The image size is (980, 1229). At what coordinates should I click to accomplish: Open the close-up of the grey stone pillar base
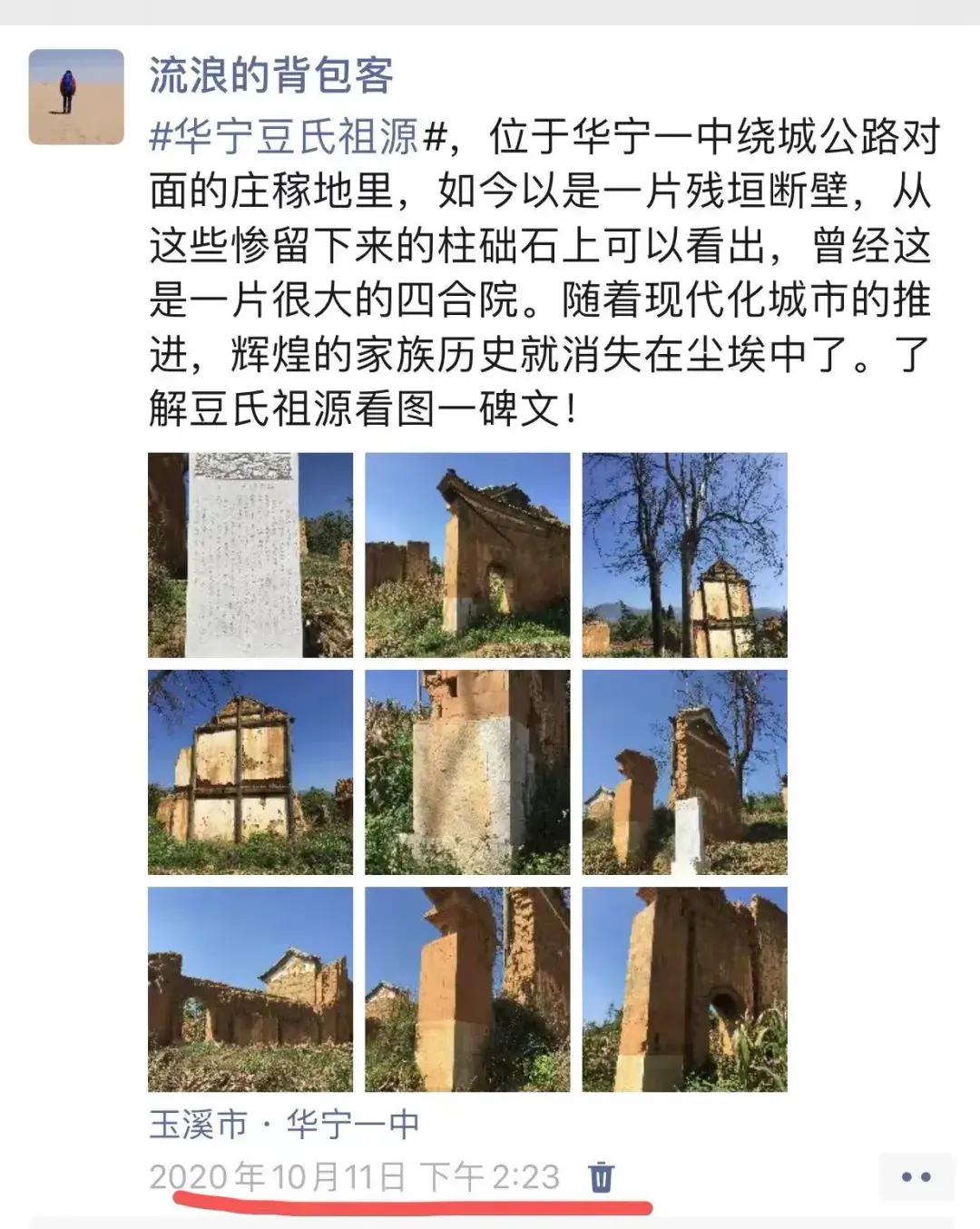click(x=467, y=772)
